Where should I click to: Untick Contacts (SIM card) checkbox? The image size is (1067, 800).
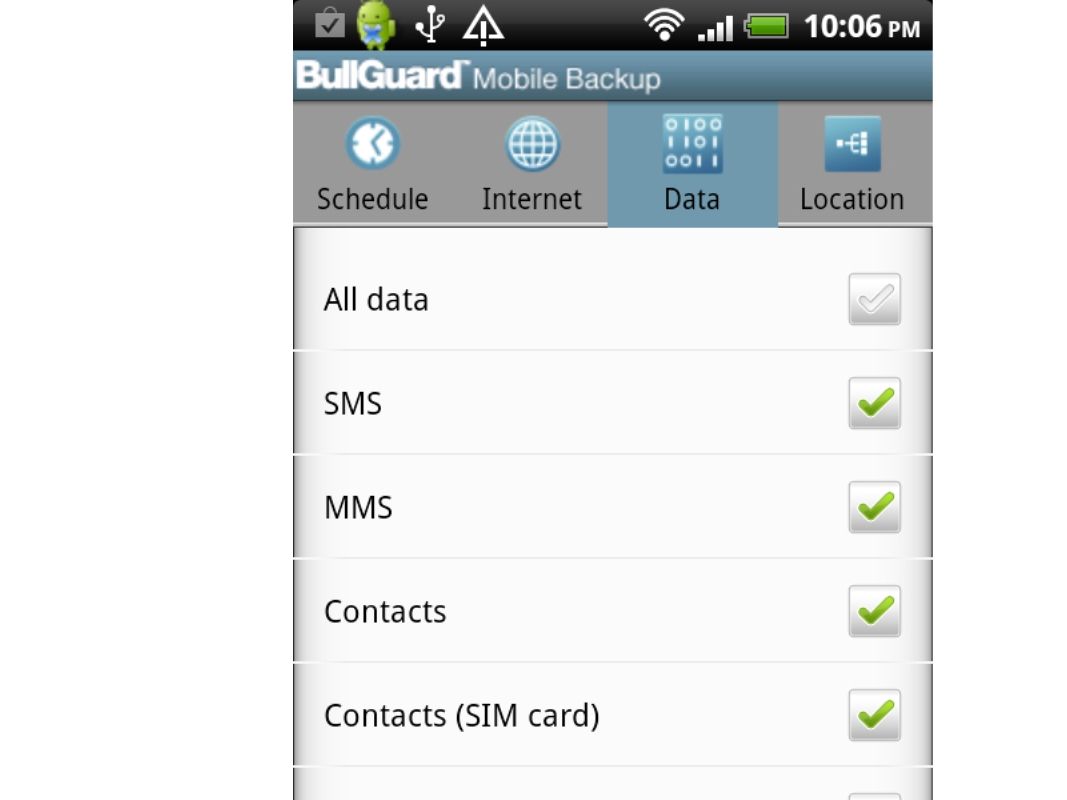coord(874,715)
